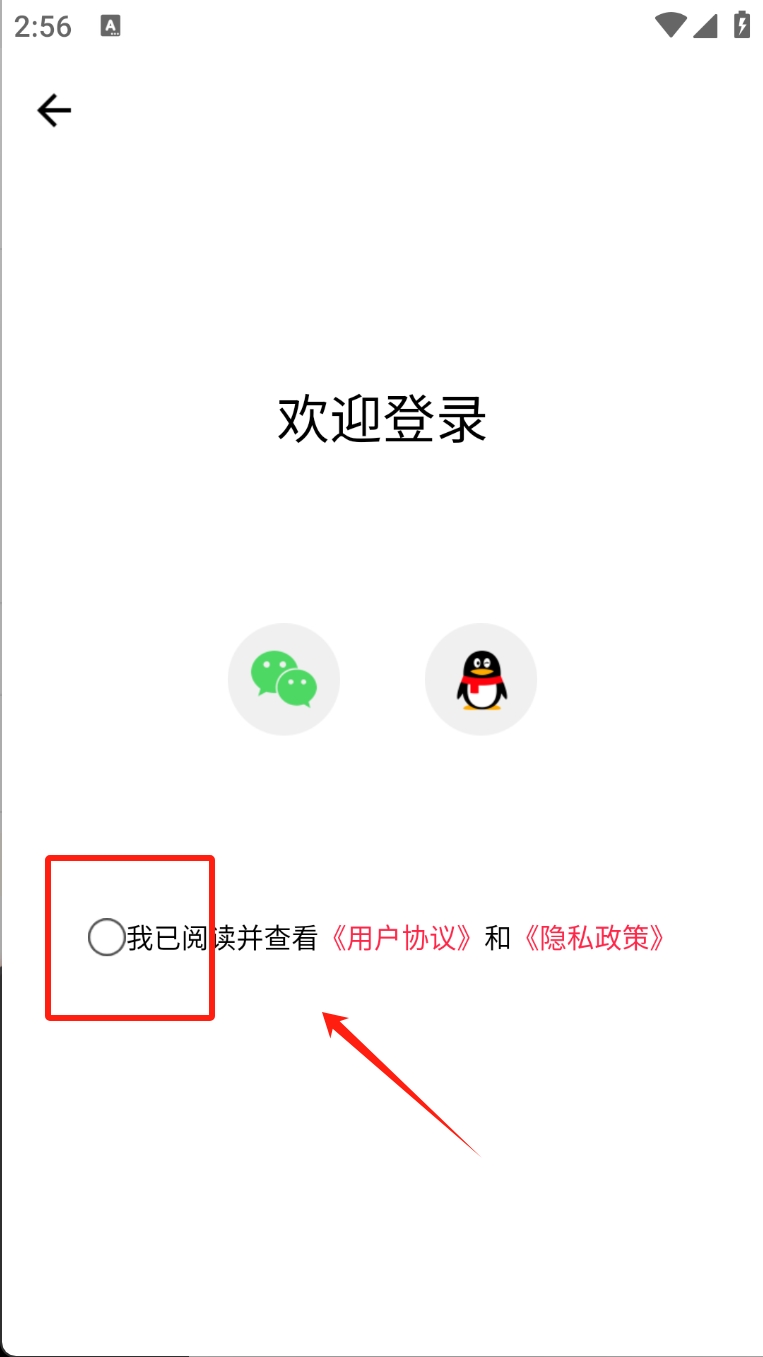Go back using the arrow icon
The width and height of the screenshot is (763, 1357).
[x=54, y=110]
